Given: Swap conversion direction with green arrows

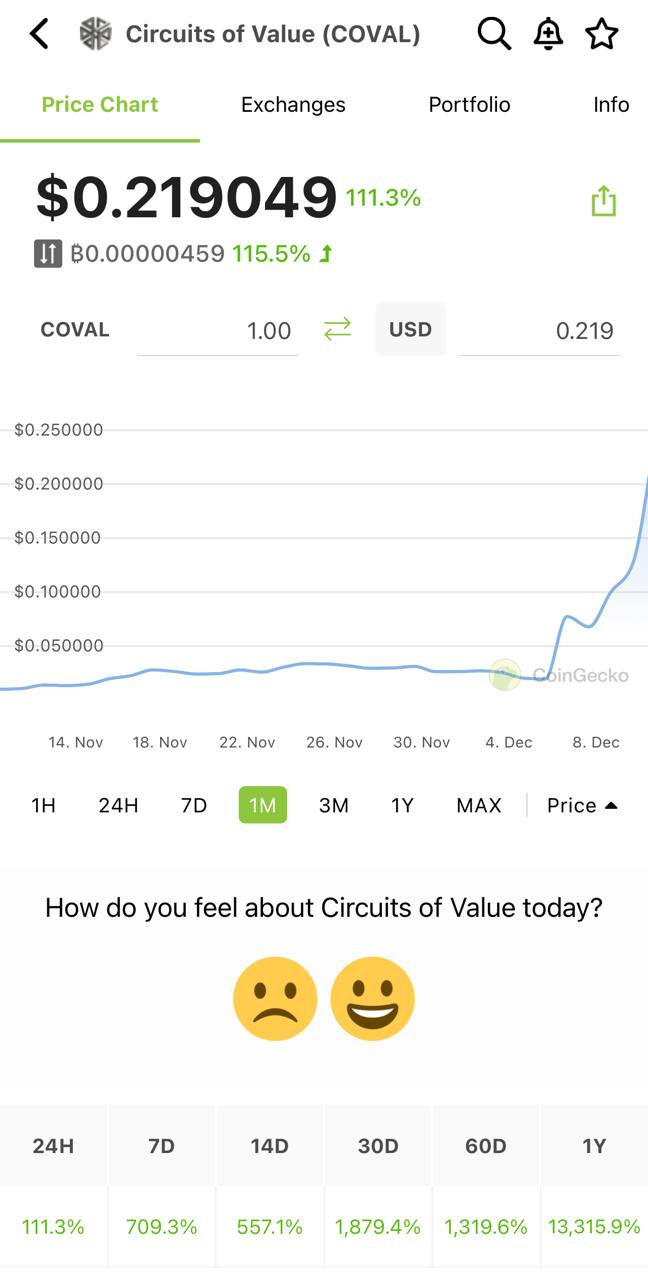Looking at the screenshot, I should (338, 329).
